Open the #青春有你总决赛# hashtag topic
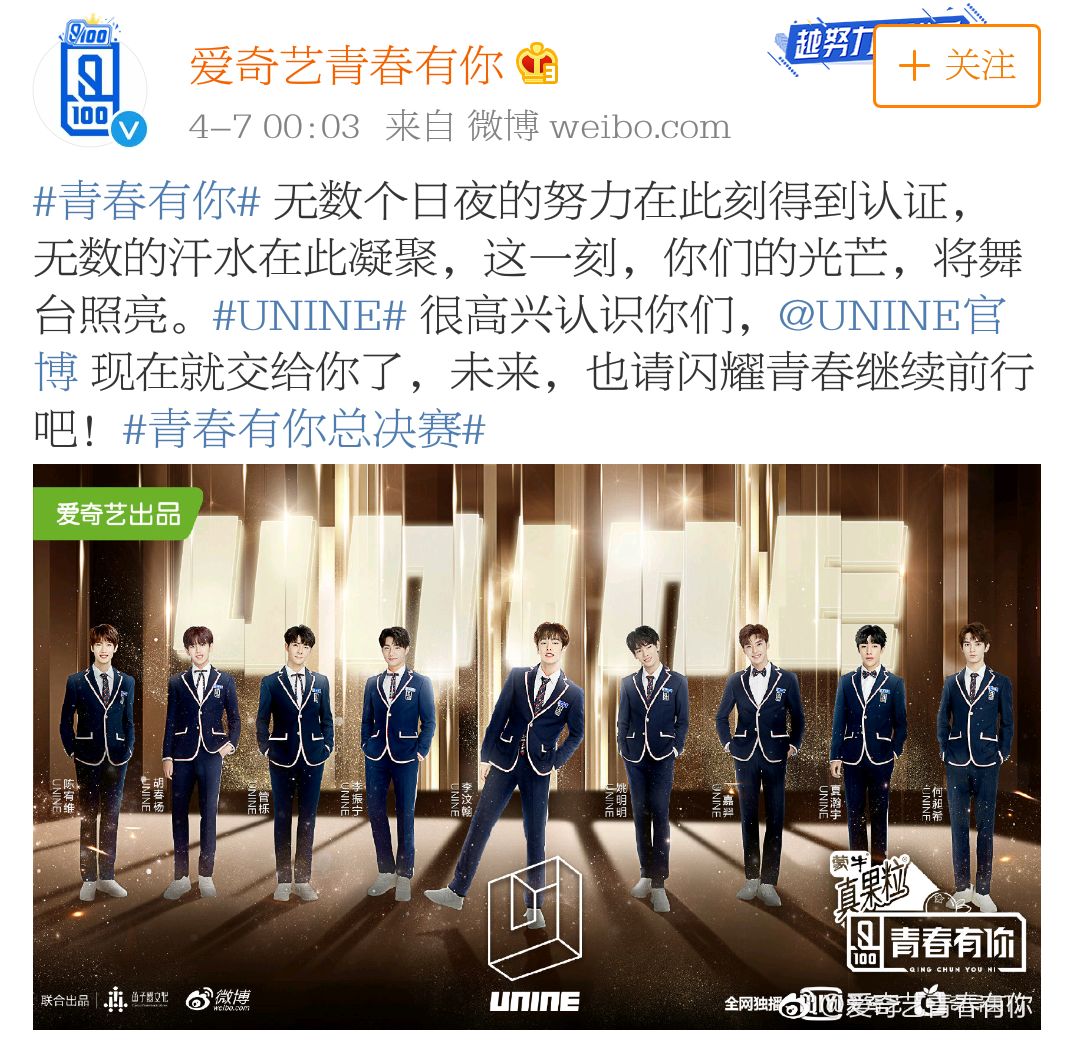The height and width of the screenshot is (1044, 1071). click(304, 430)
